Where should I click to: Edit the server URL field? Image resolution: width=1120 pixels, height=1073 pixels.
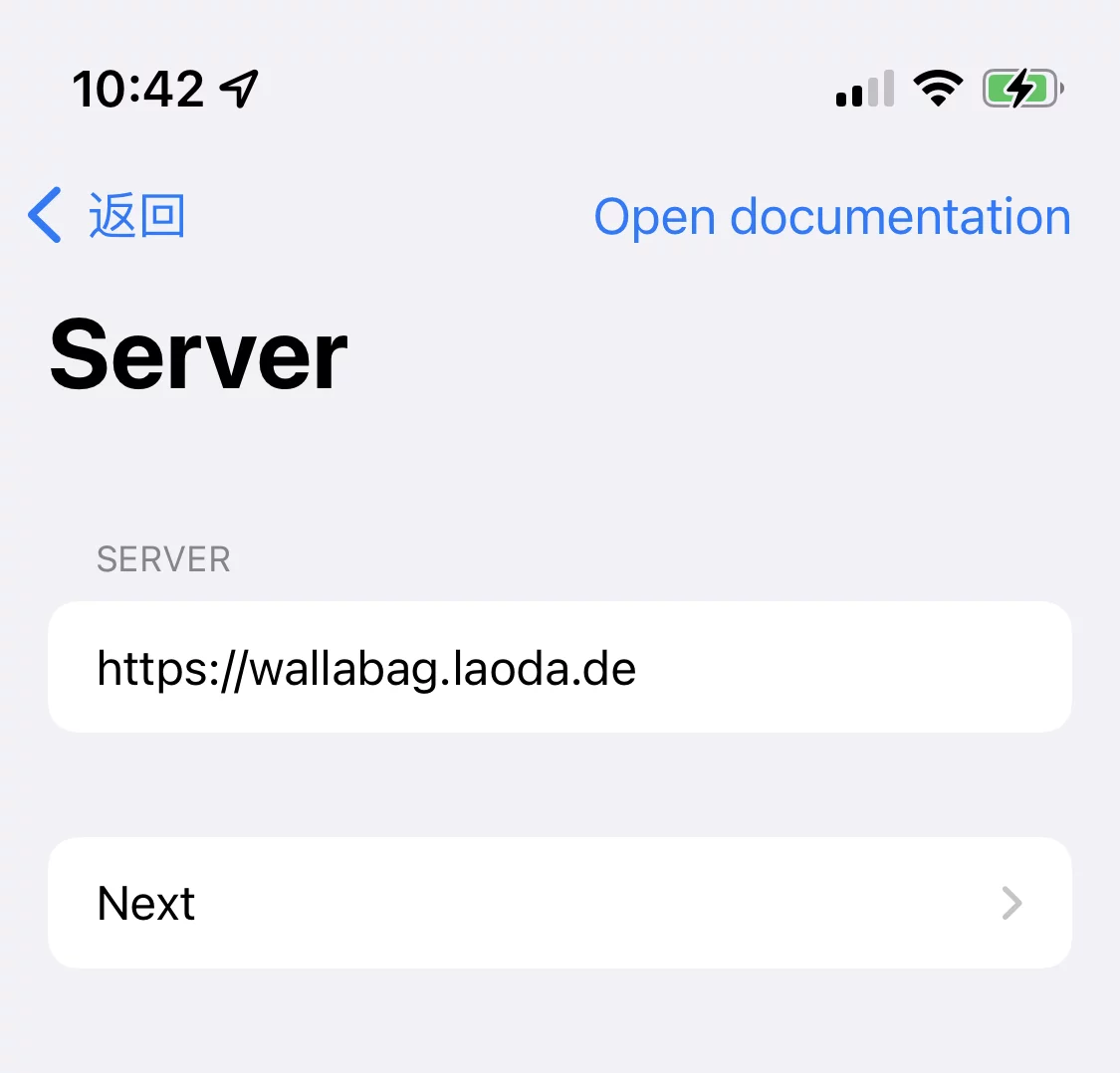tap(559, 668)
